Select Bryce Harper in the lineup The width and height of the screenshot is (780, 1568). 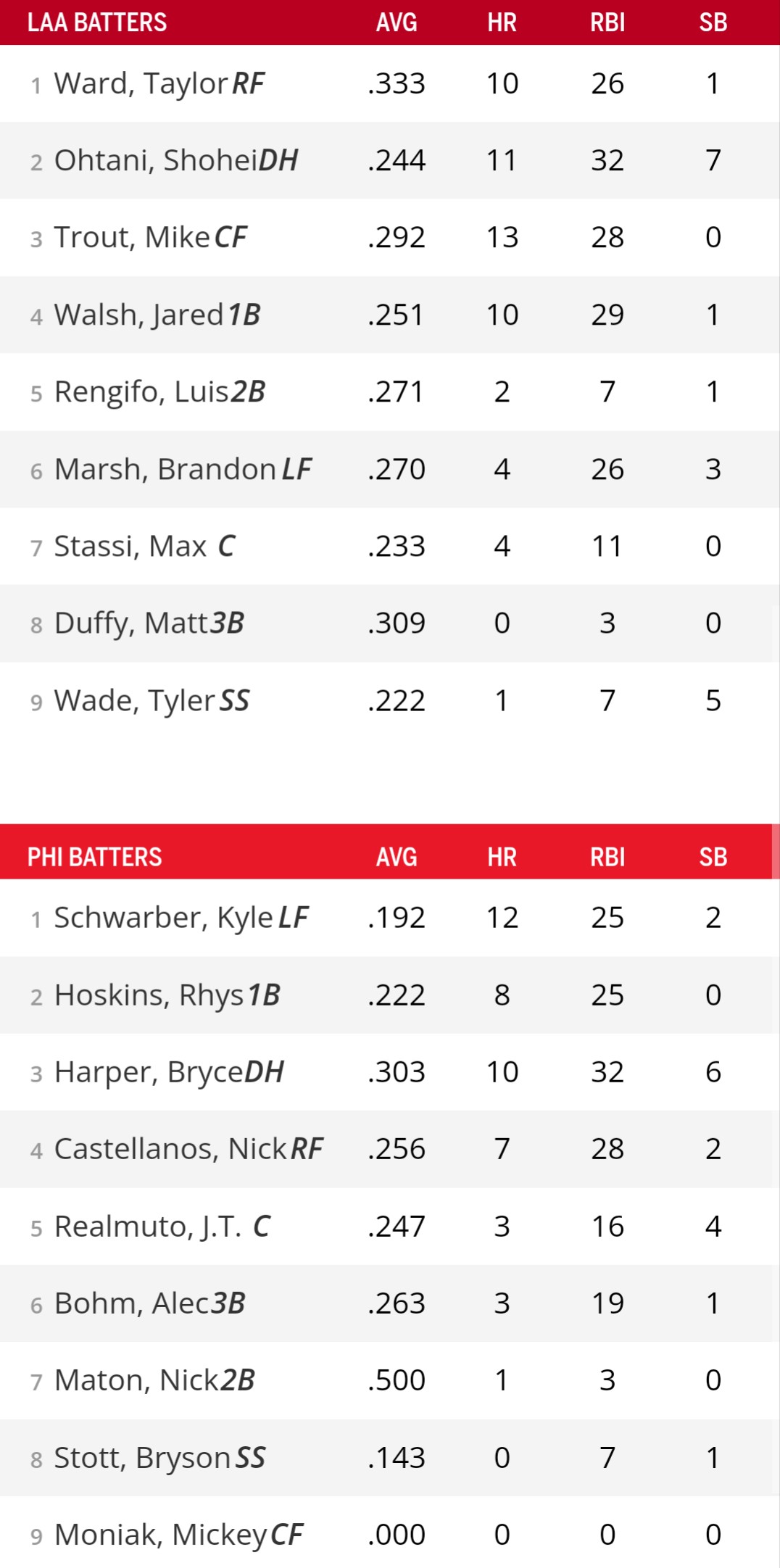point(149,1072)
